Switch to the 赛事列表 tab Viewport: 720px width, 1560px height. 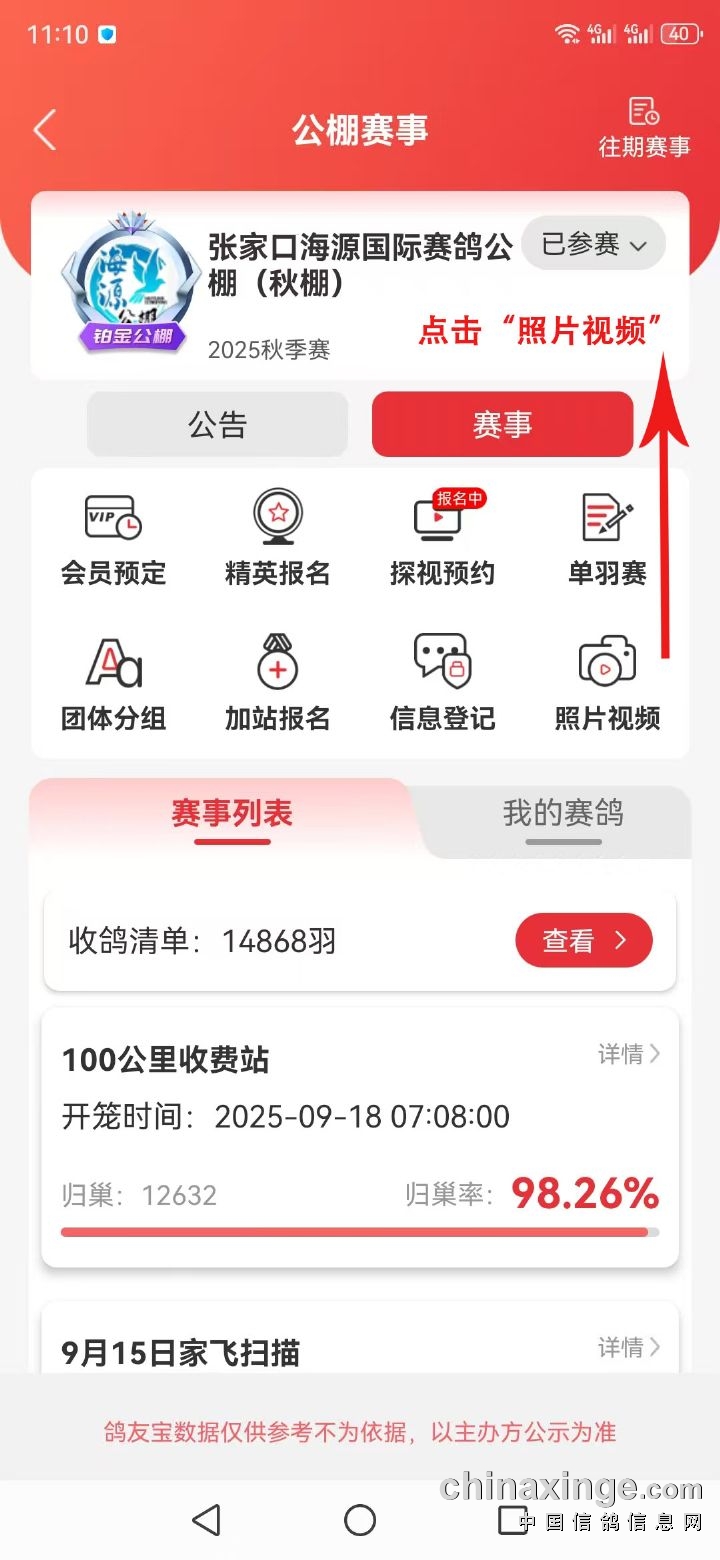[232, 814]
